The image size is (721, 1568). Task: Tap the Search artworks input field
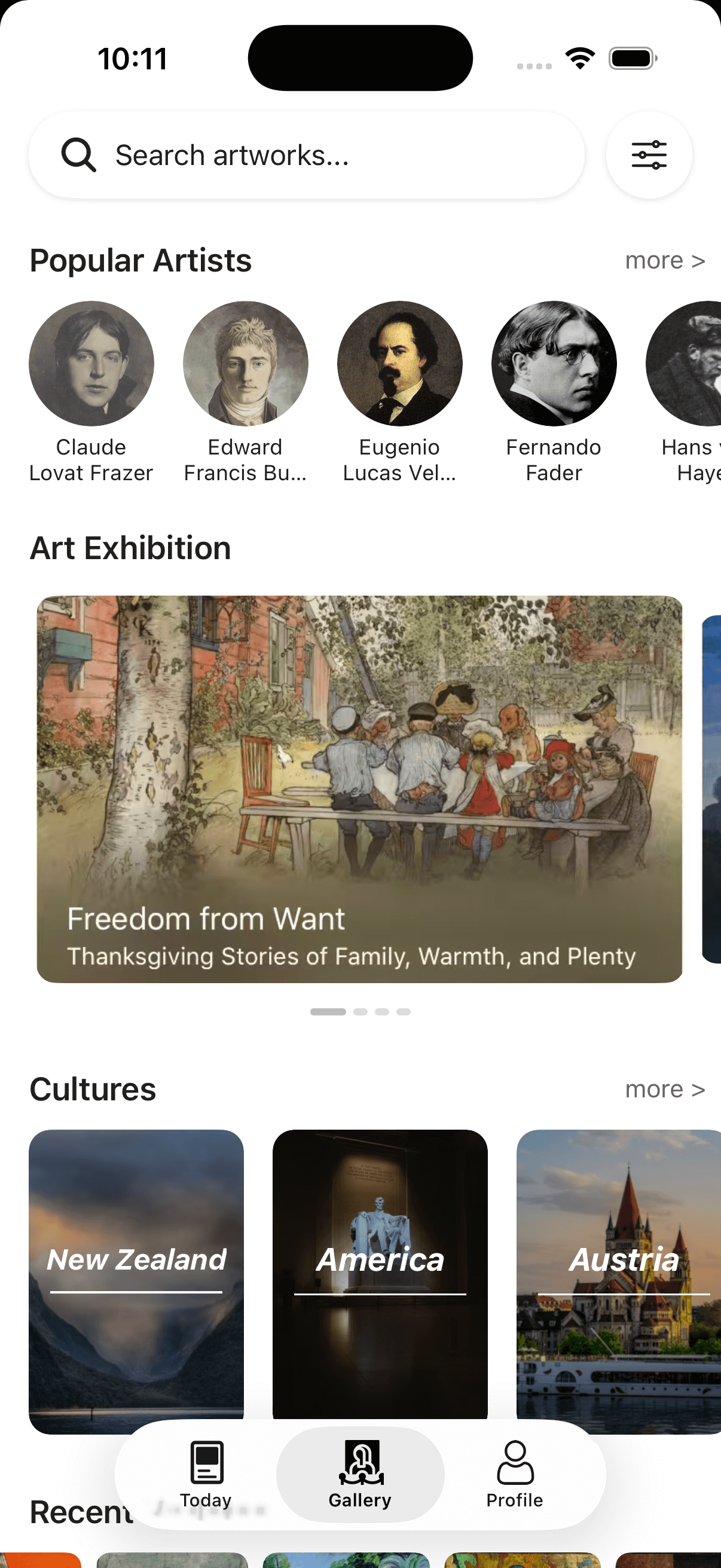pyautogui.click(x=304, y=155)
